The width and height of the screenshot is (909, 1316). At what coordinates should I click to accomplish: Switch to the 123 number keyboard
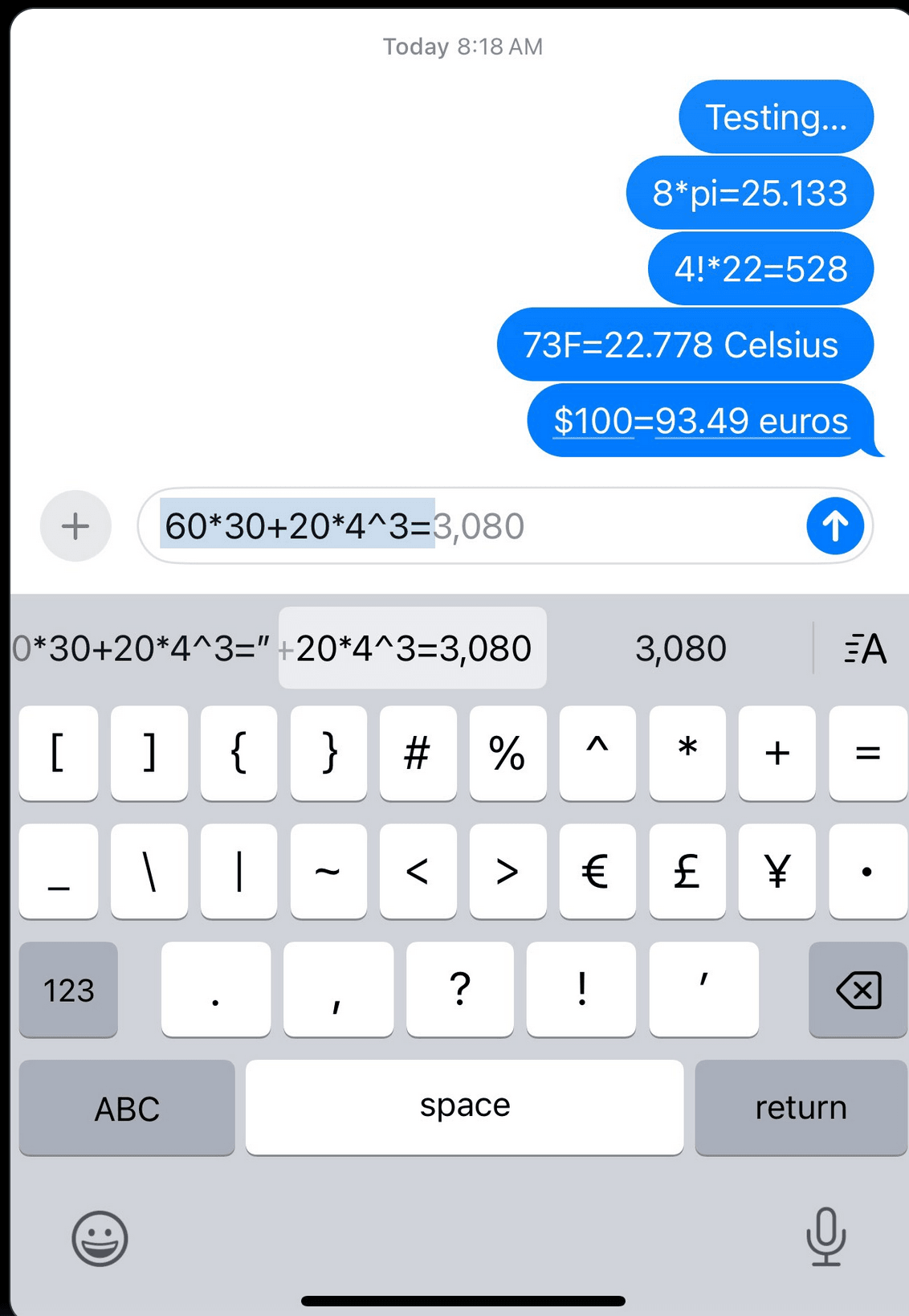pos(68,990)
